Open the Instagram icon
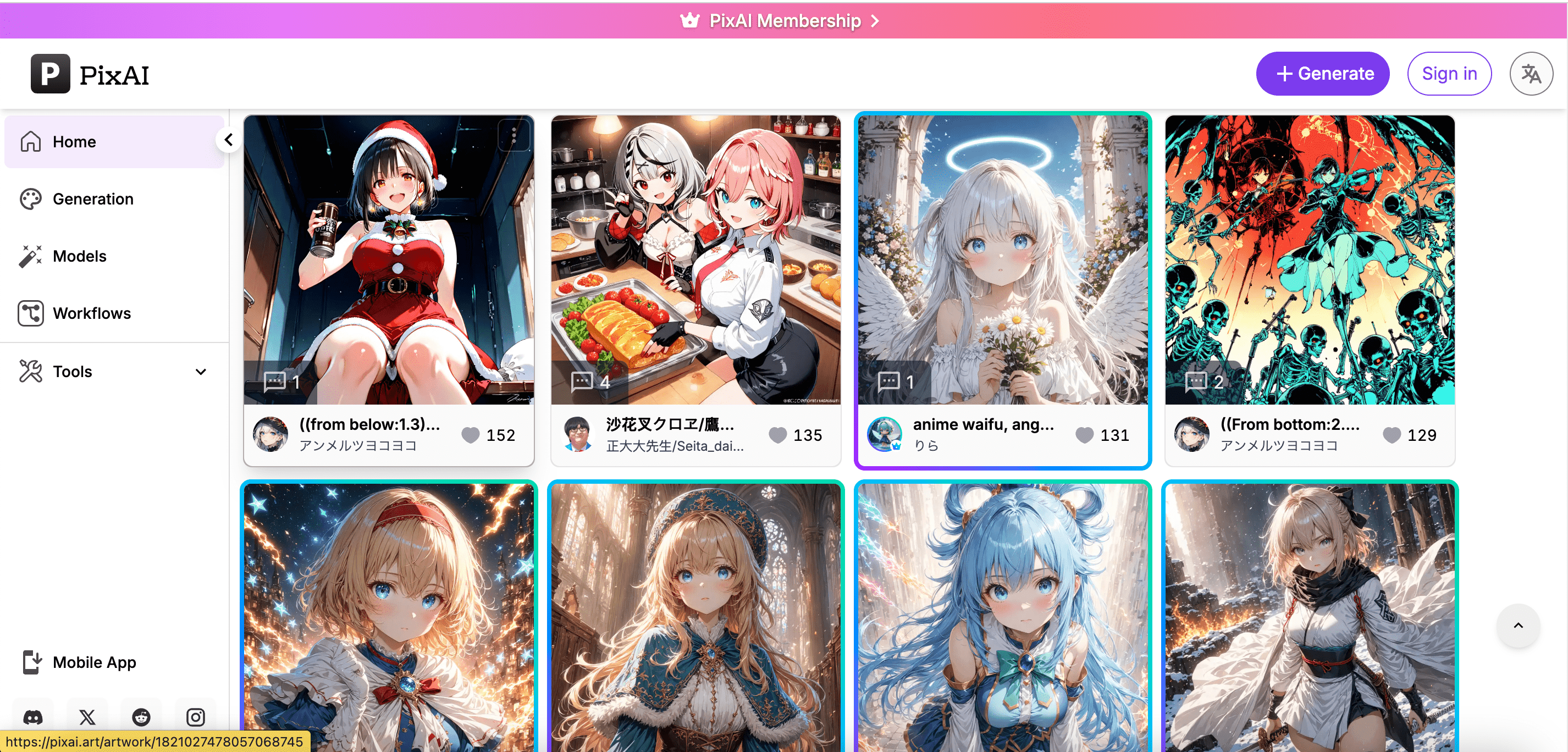This screenshot has width=1568, height=752. (x=195, y=717)
